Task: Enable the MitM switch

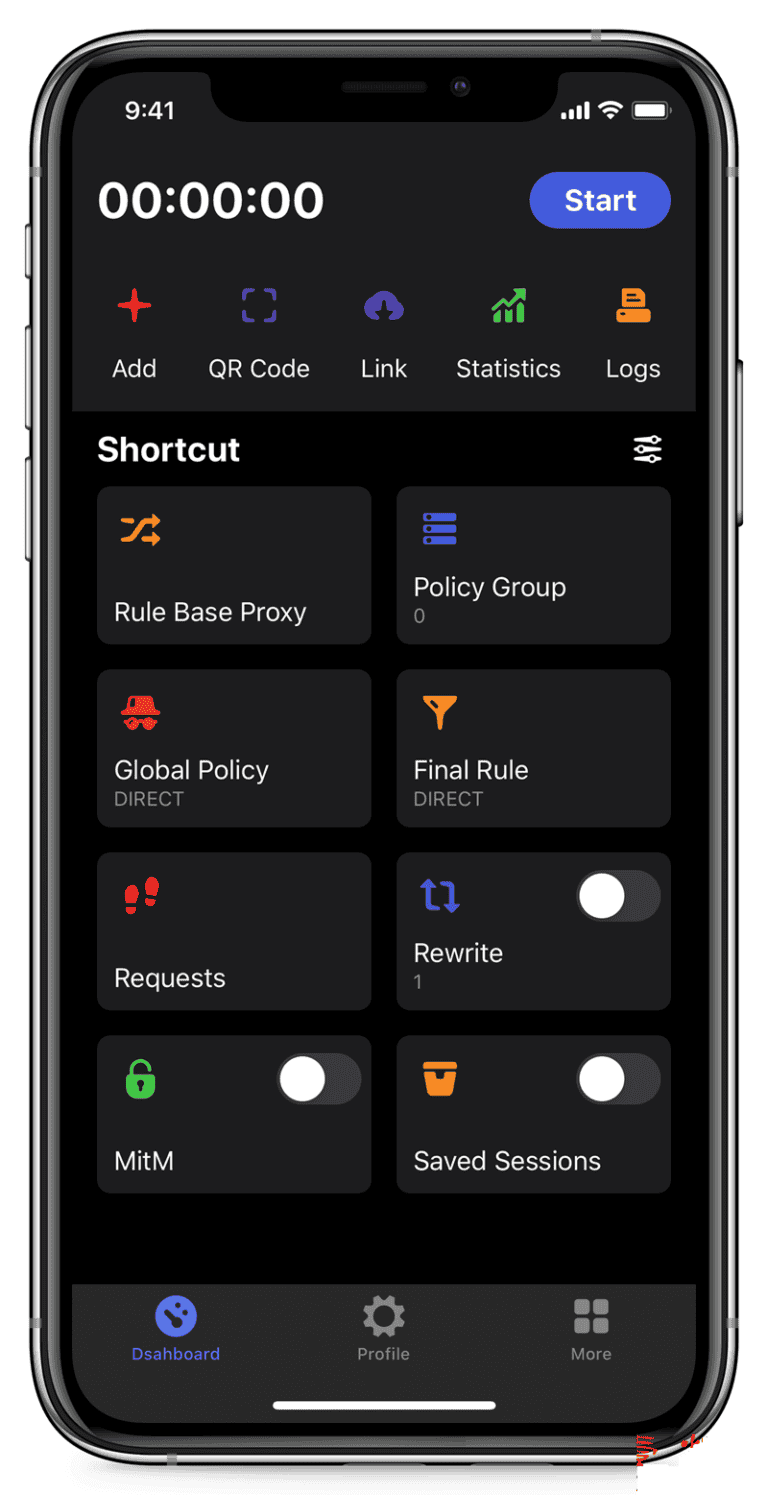Action: pyautogui.click(x=319, y=1079)
